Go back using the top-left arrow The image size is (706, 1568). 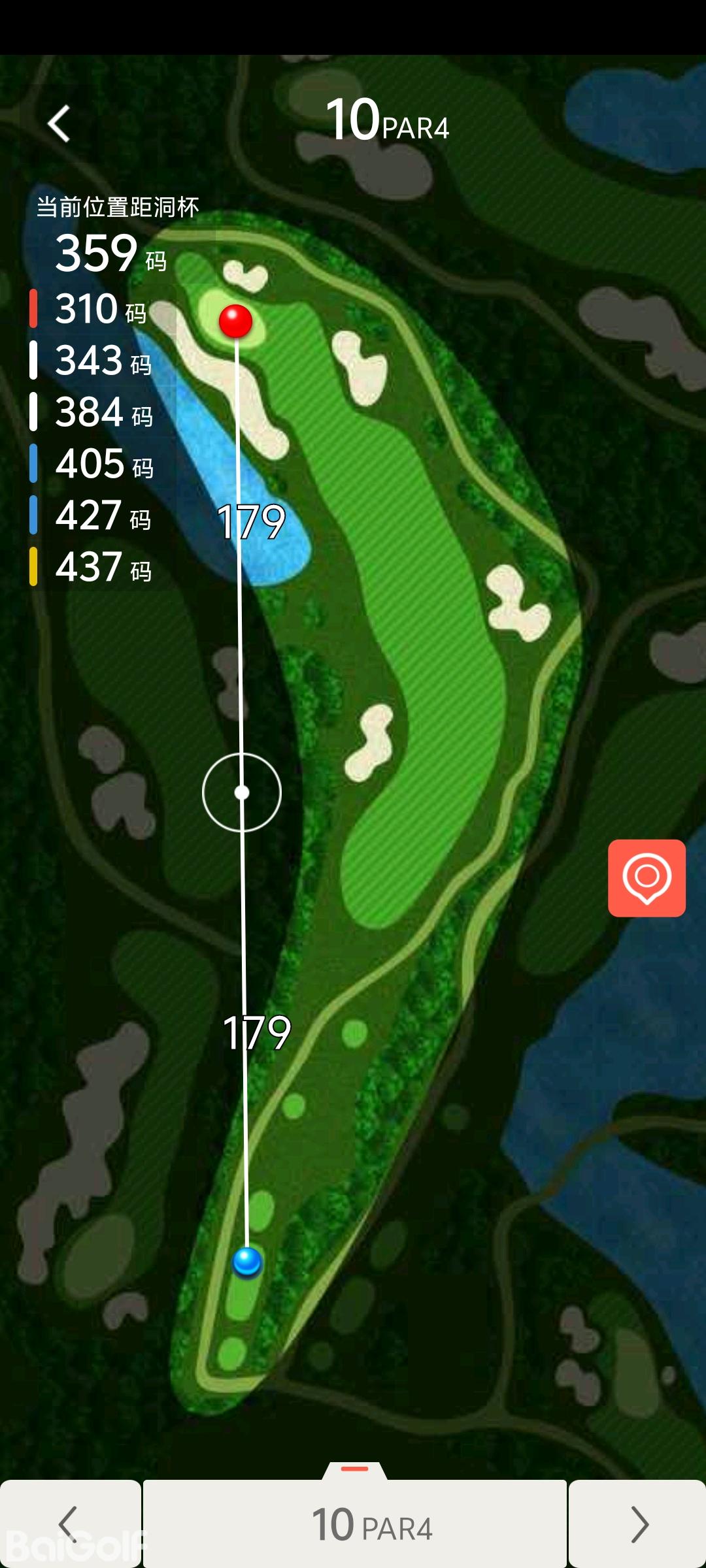[x=59, y=123]
